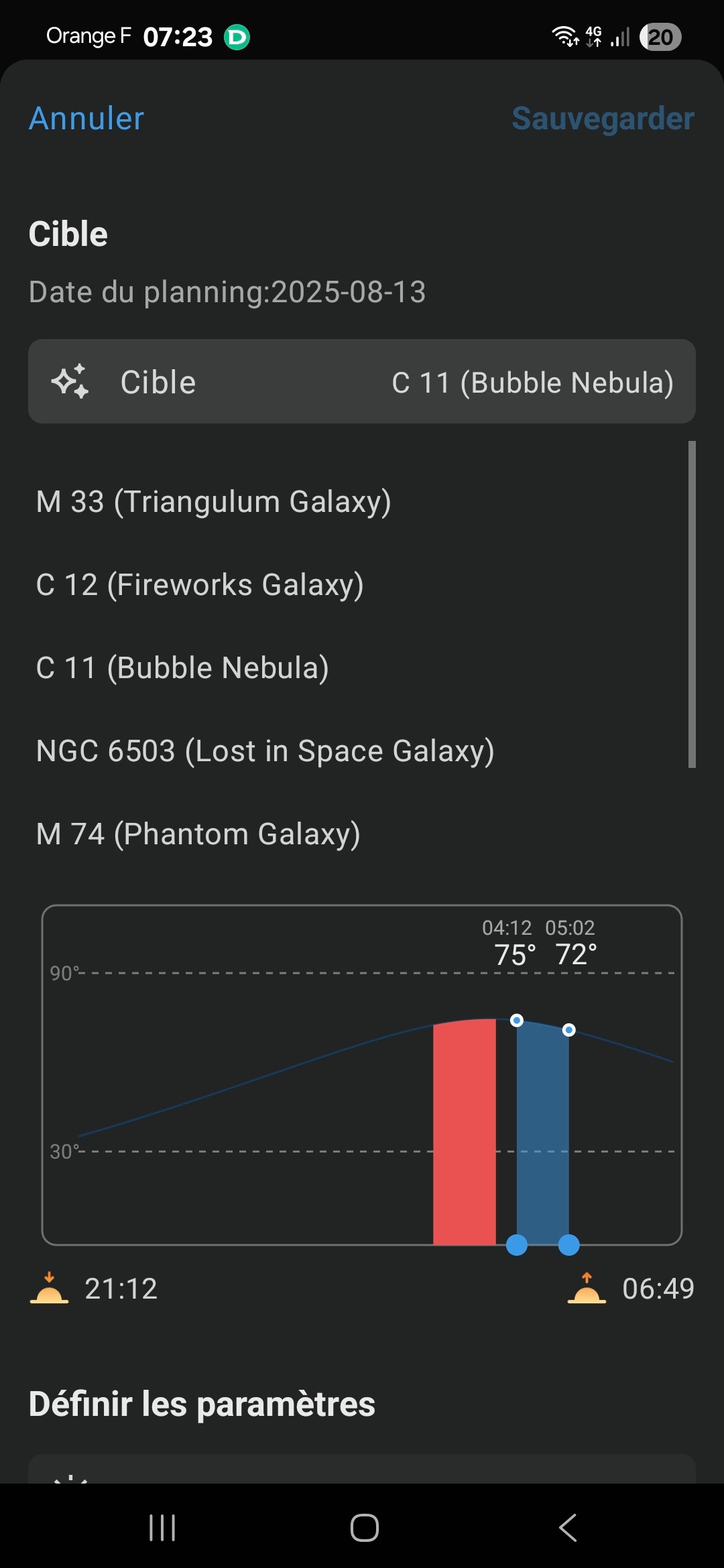
Task: Choose M 74 (Phantom Galaxy)
Action: 198,834
